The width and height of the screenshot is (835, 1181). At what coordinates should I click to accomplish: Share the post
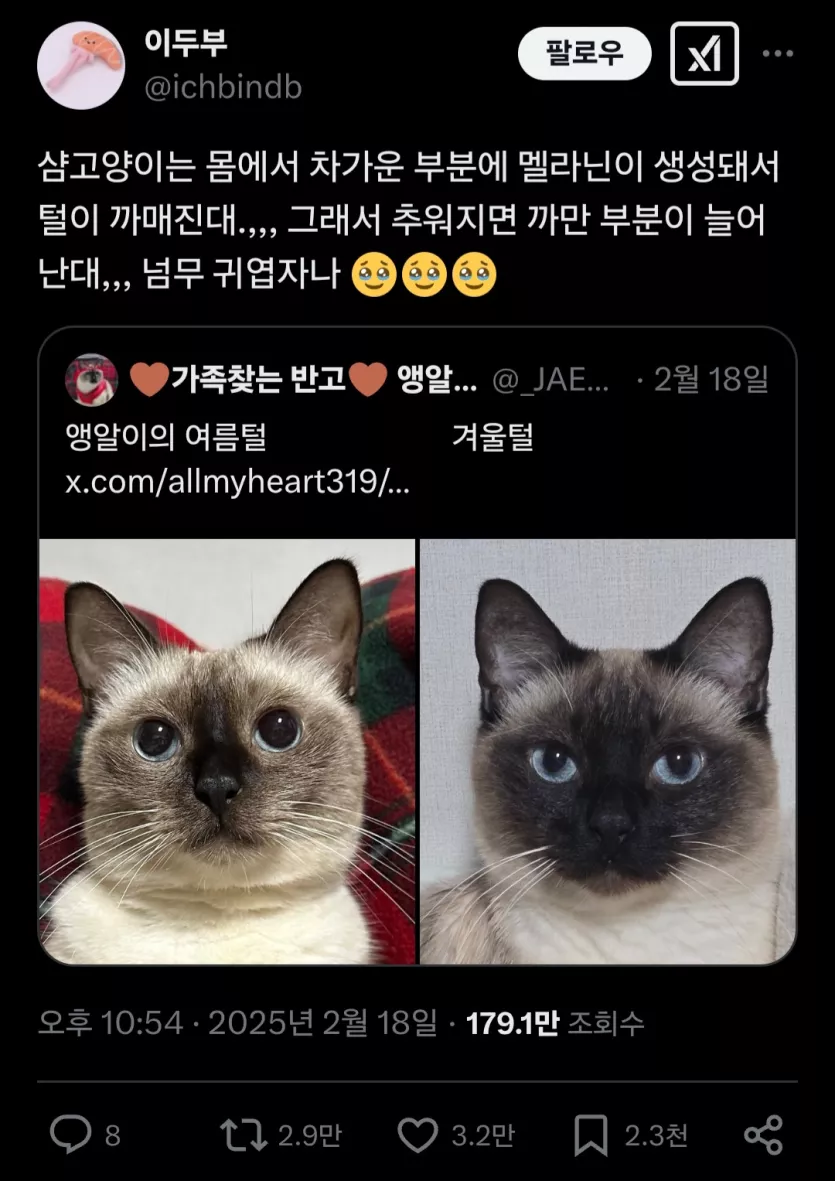coord(763,1135)
